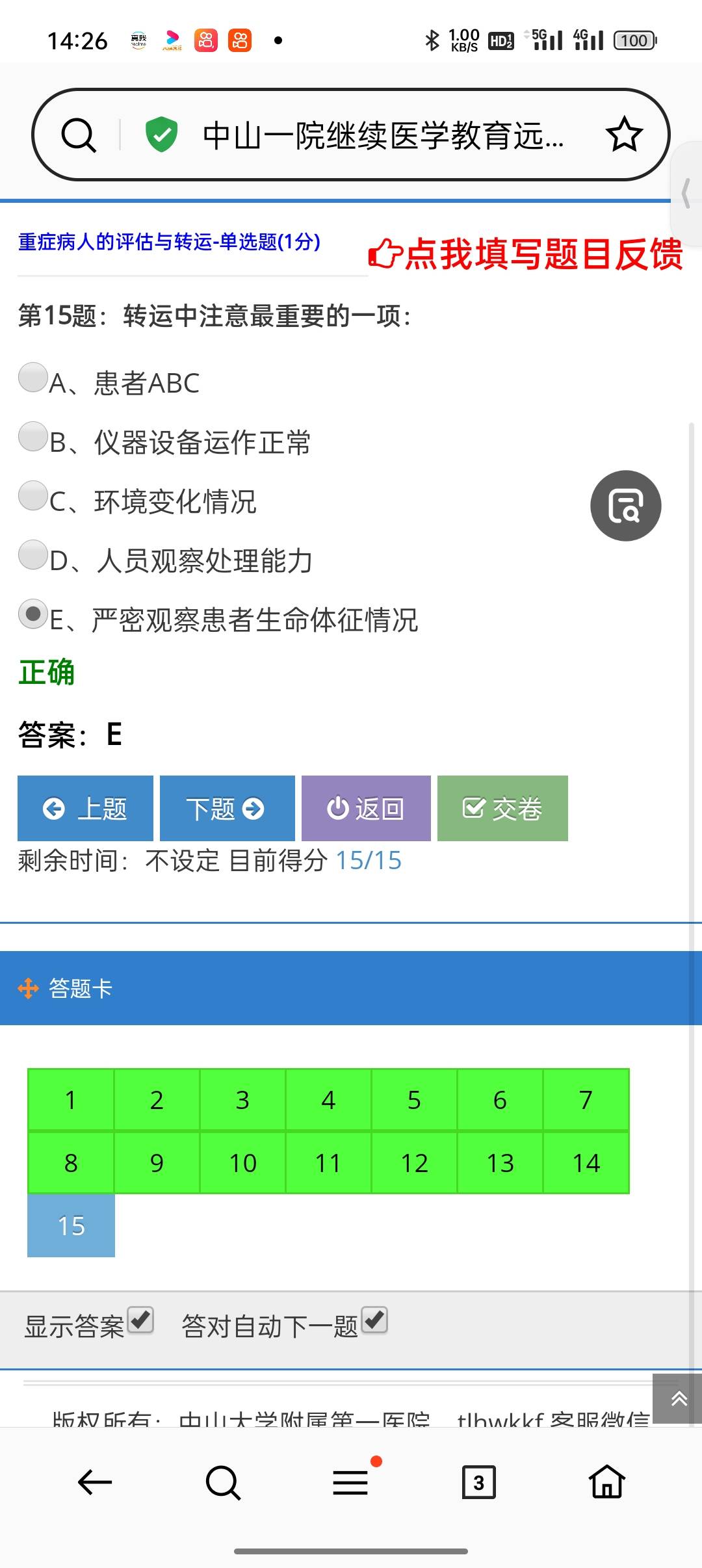This screenshot has width=702, height=1568.
Task: Bookmark this page with the star icon
Action: (624, 135)
